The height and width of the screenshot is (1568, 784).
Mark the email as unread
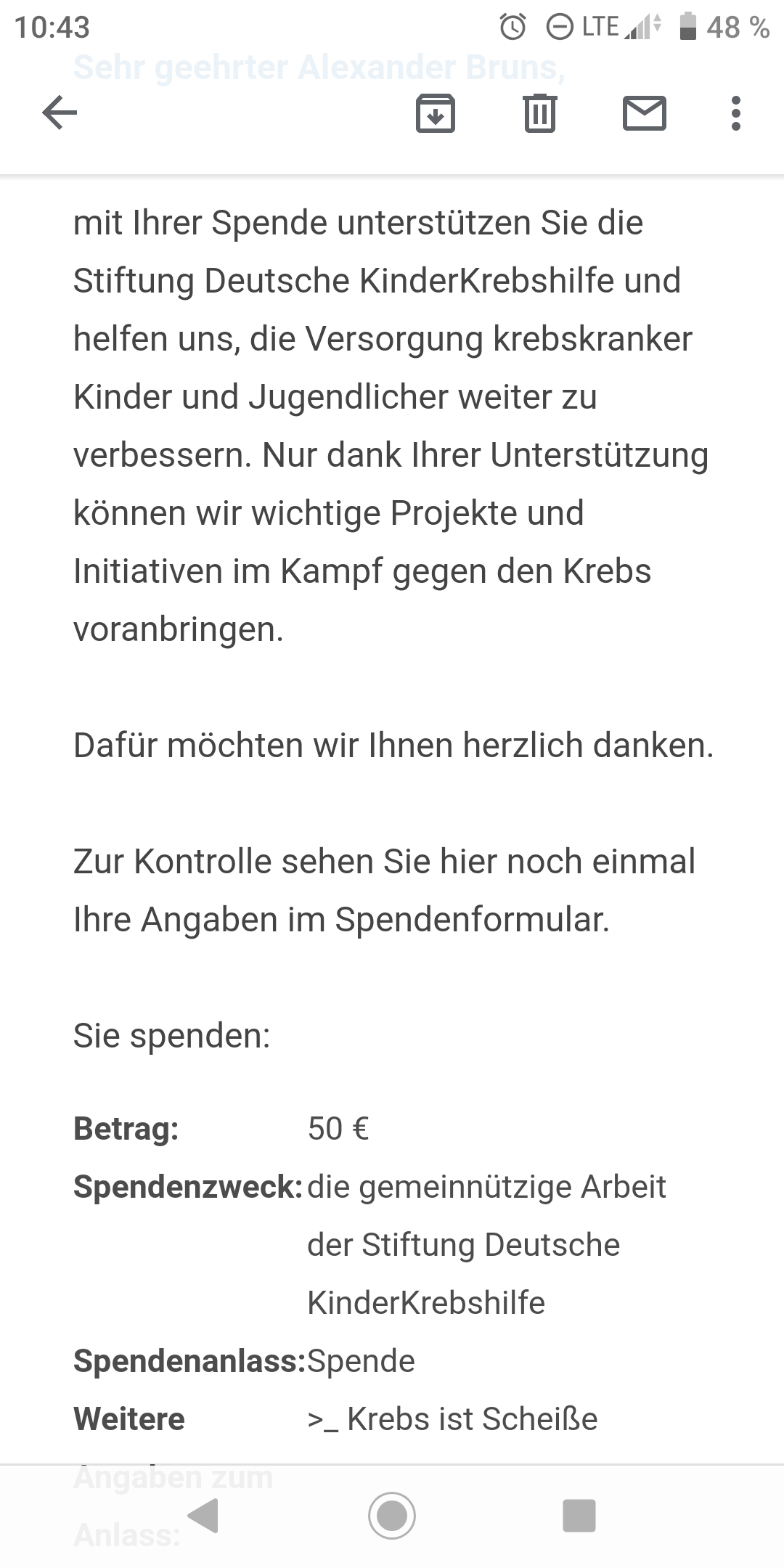point(645,113)
